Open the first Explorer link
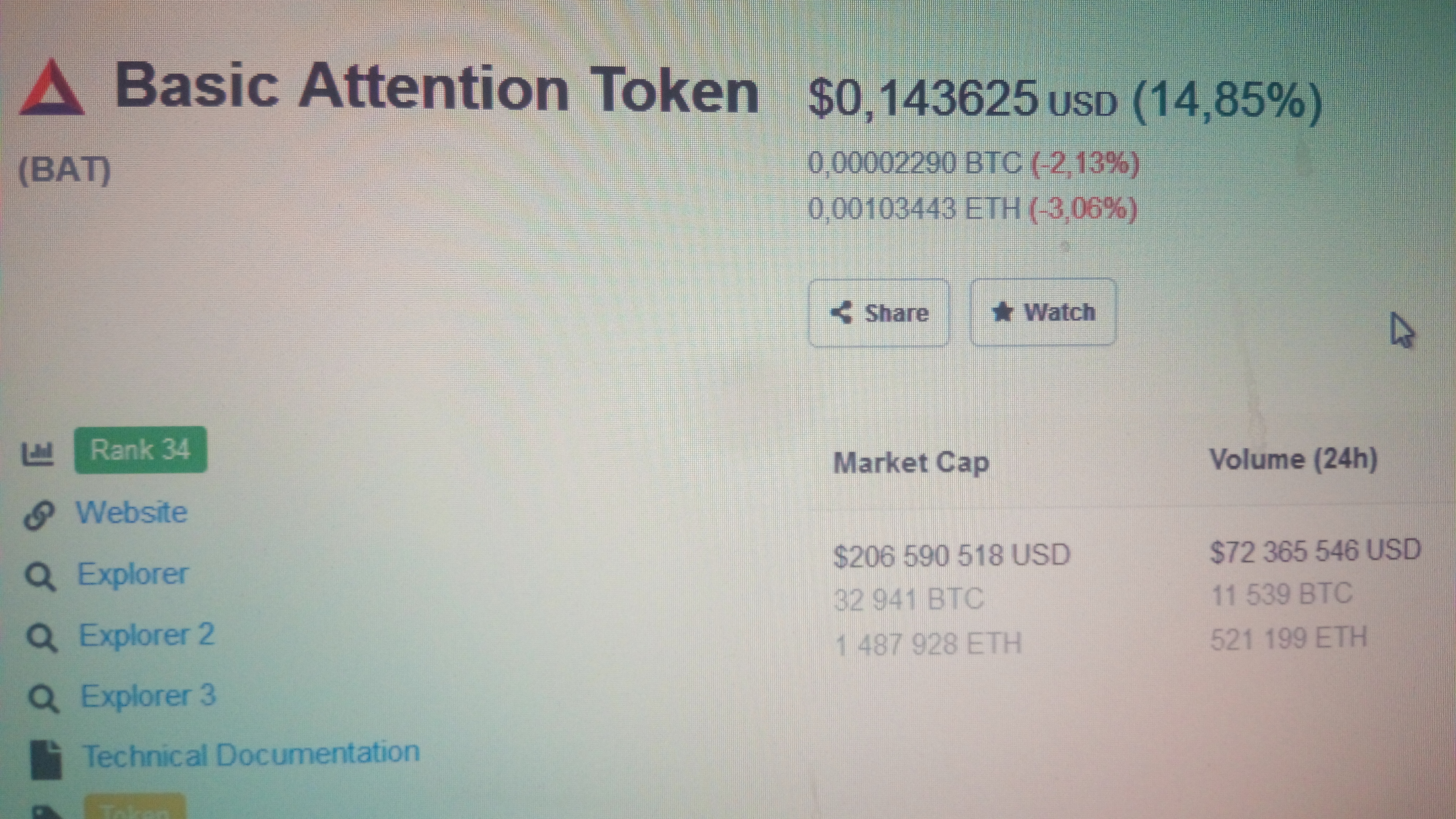The image size is (1456, 819). (133, 574)
